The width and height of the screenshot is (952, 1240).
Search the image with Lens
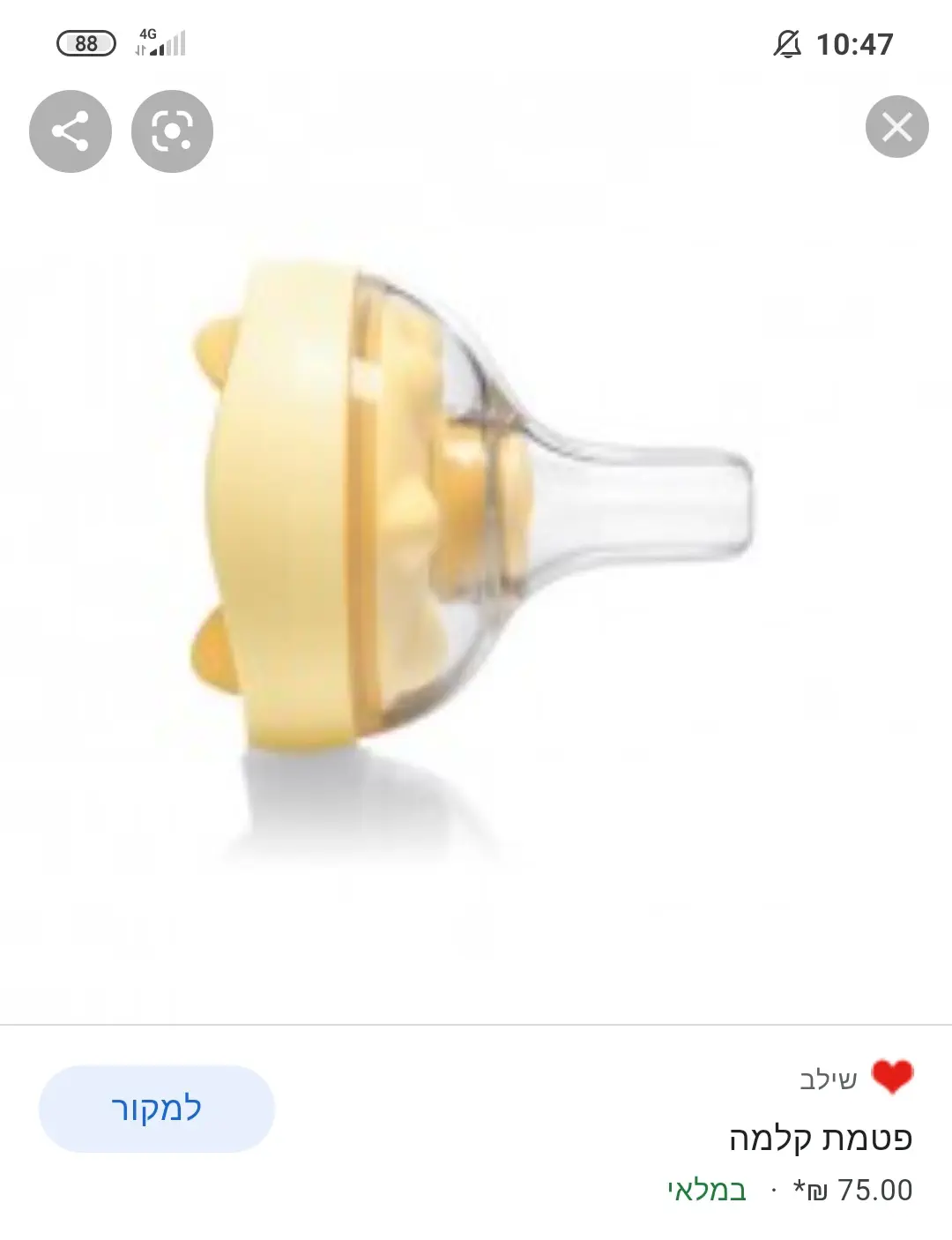tap(172, 131)
